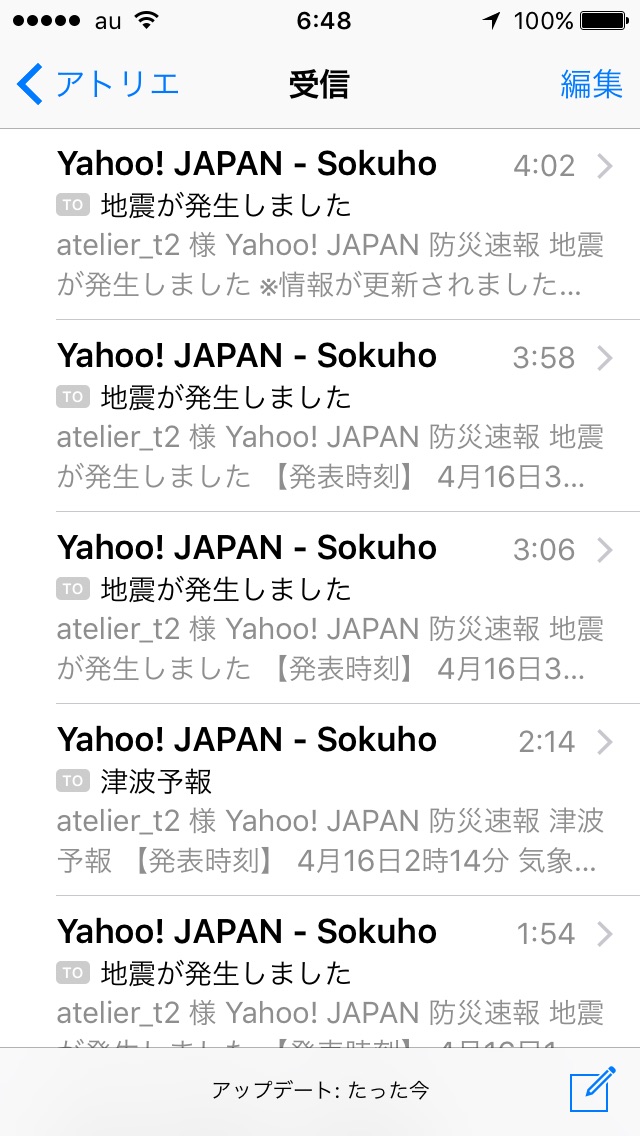Image resolution: width=640 pixels, height=1136 pixels.
Task: Open the 3:58 earthquake alert email
Action: pos(330,417)
